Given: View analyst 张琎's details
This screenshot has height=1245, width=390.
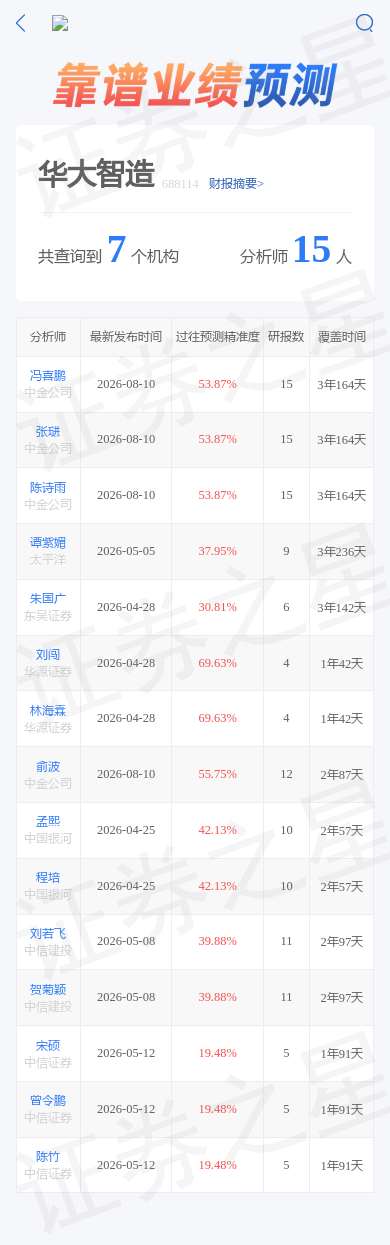Looking at the screenshot, I should click(x=48, y=431).
